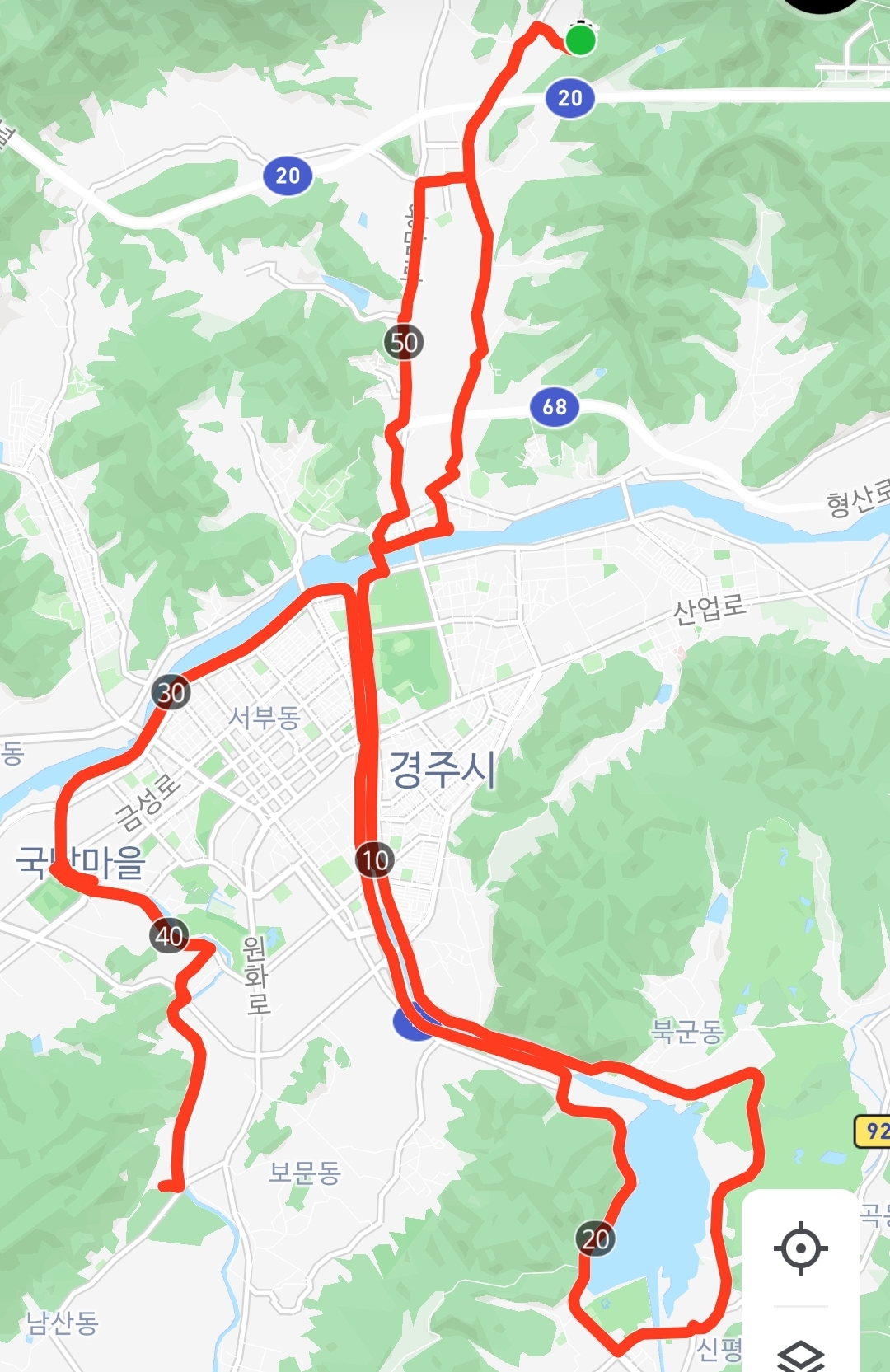This screenshot has width=890, height=1372.
Task: Center the map on my current location
Action: pos(800,1248)
